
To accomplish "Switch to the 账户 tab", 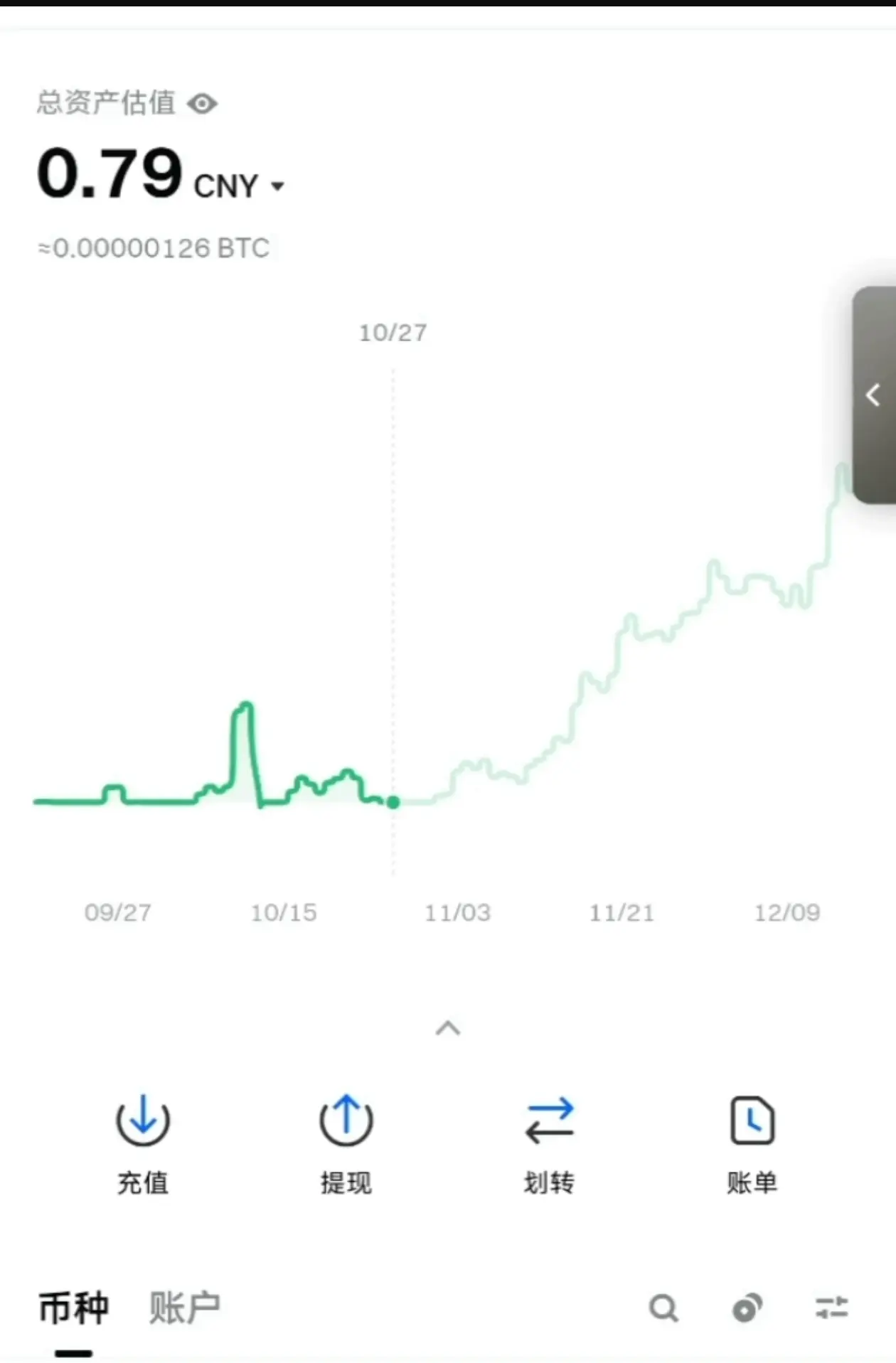I will [x=184, y=1308].
